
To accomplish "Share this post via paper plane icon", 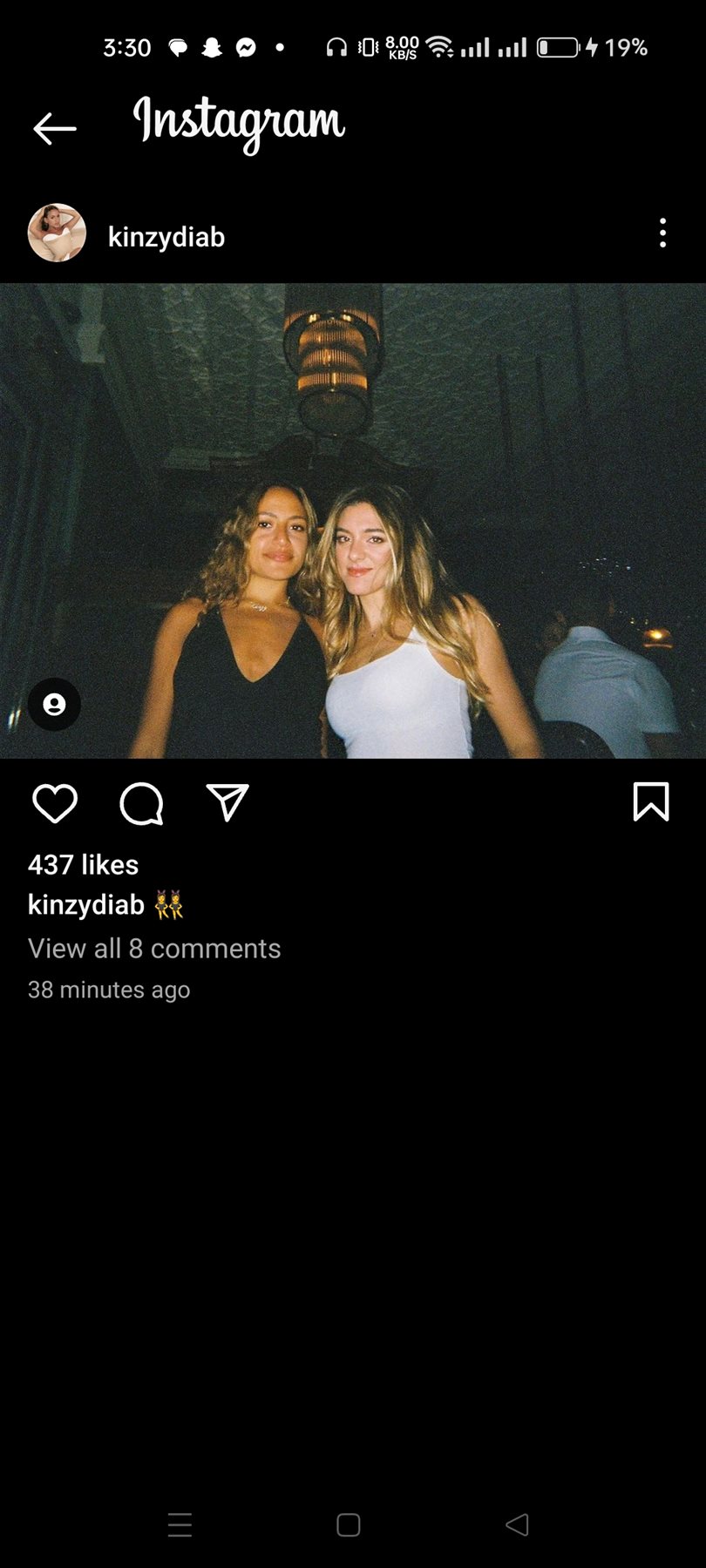I will click(x=227, y=801).
